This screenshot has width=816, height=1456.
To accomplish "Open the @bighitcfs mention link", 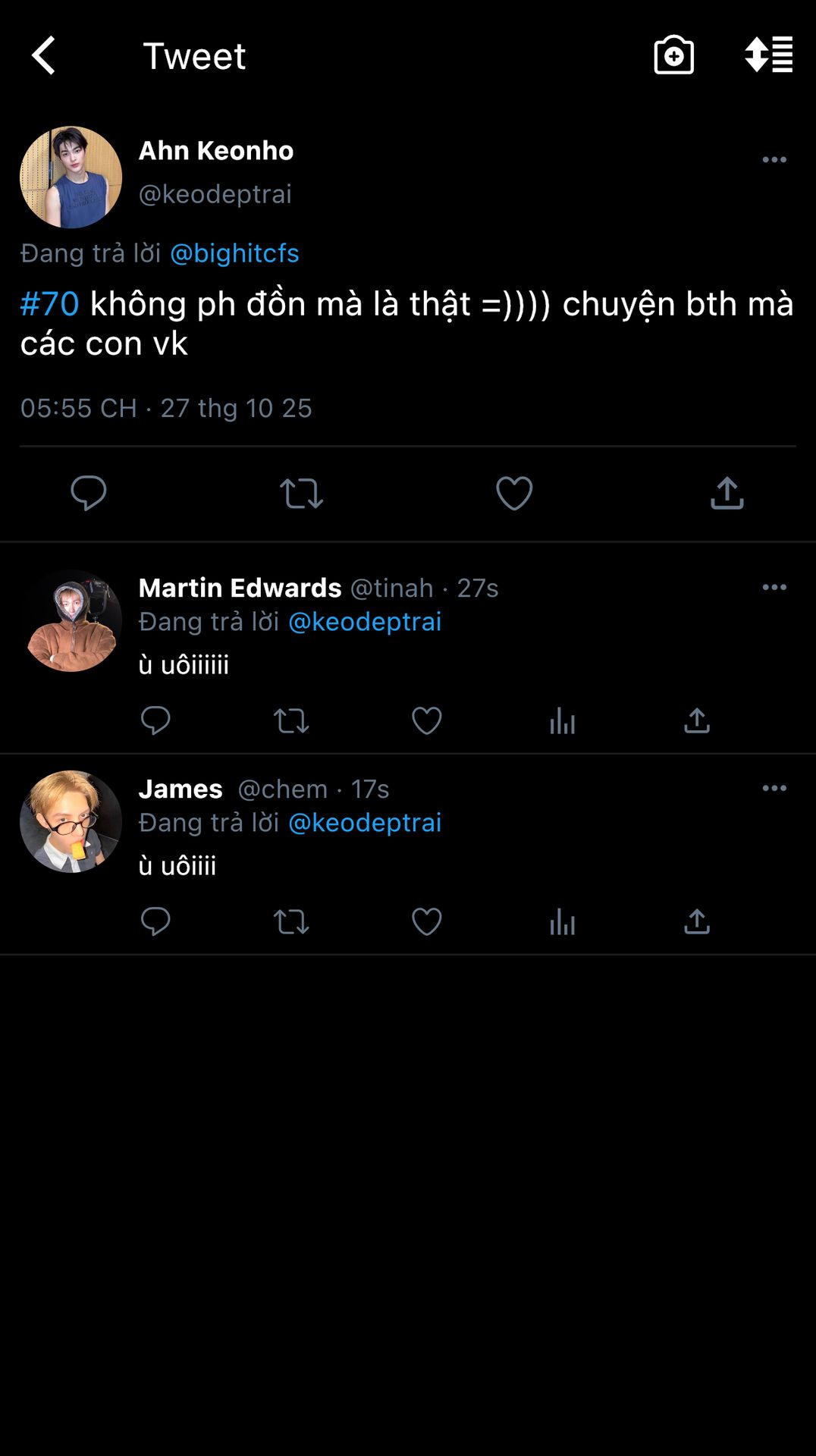I will 234,253.
